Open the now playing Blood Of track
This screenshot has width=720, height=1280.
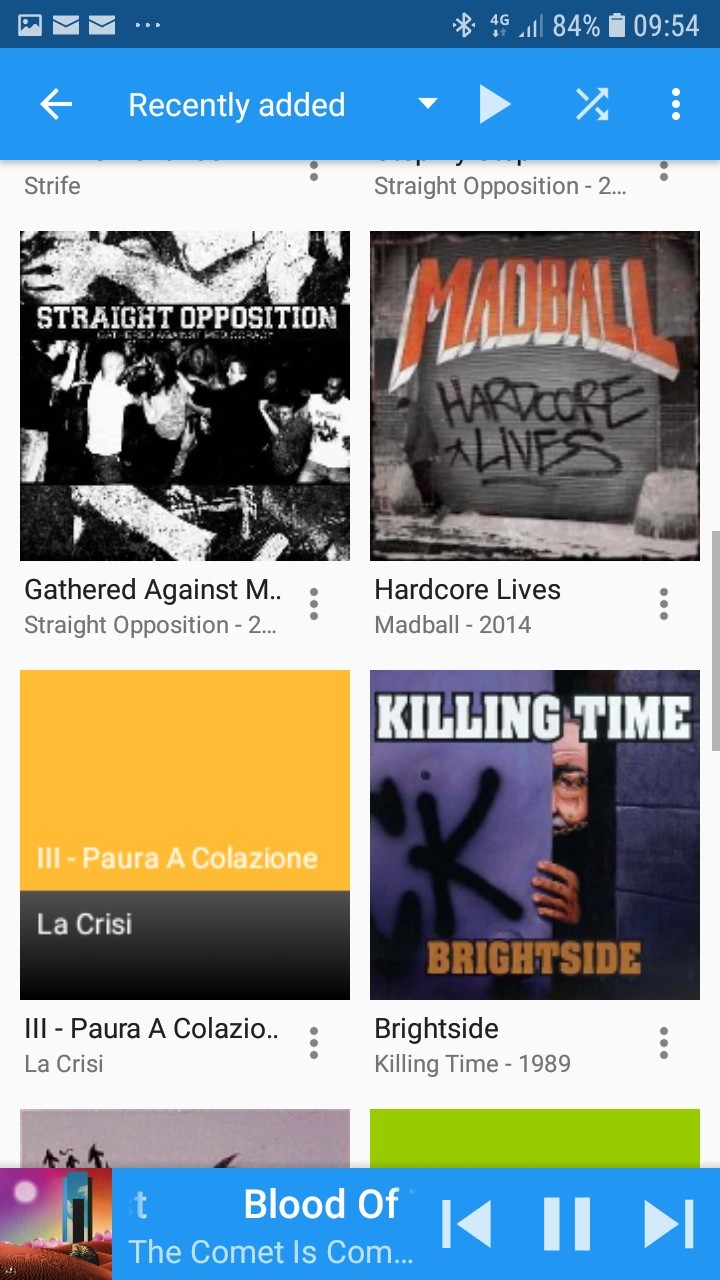(270, 1224)
